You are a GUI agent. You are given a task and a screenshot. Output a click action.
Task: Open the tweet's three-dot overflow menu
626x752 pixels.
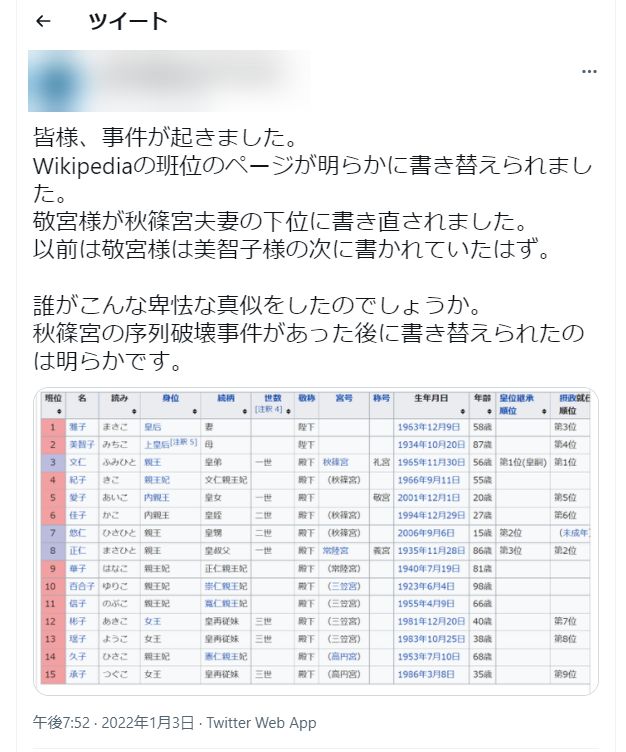pos(589,71)
